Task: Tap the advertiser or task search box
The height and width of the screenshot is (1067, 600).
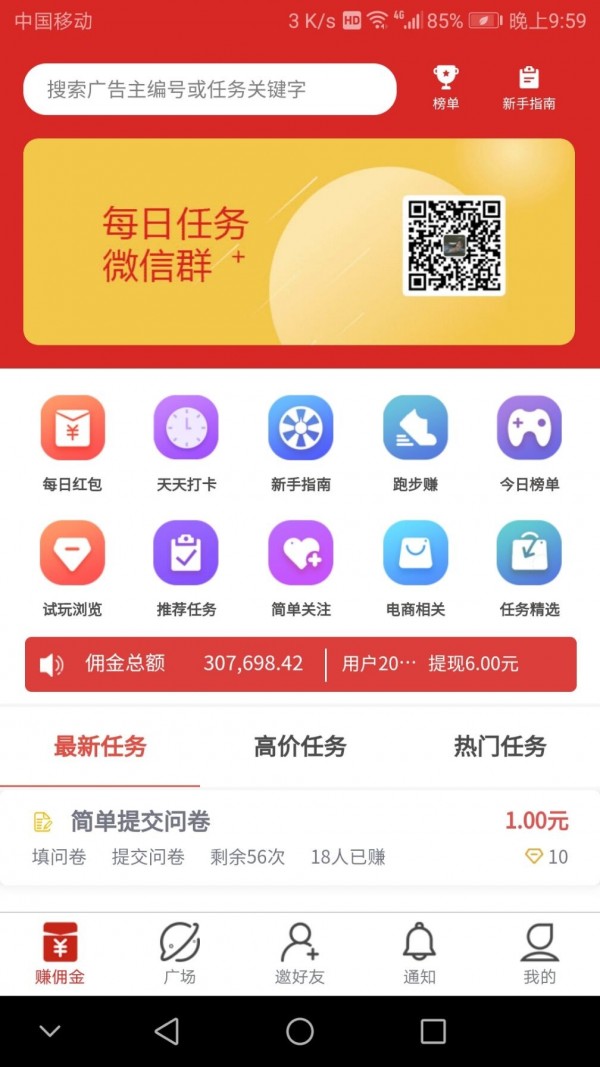Action: 210,90
